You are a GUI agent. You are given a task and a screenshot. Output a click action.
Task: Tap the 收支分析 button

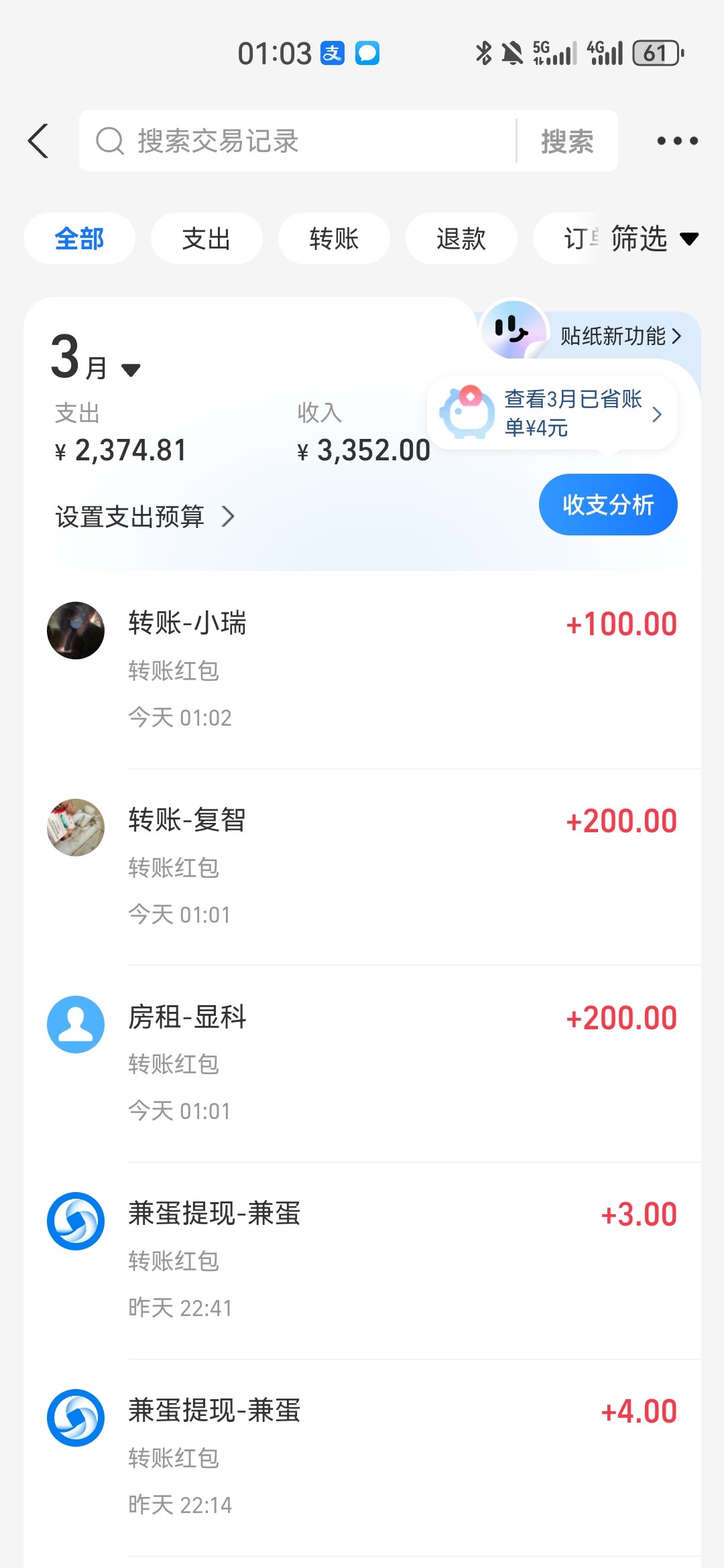point(608,505)
